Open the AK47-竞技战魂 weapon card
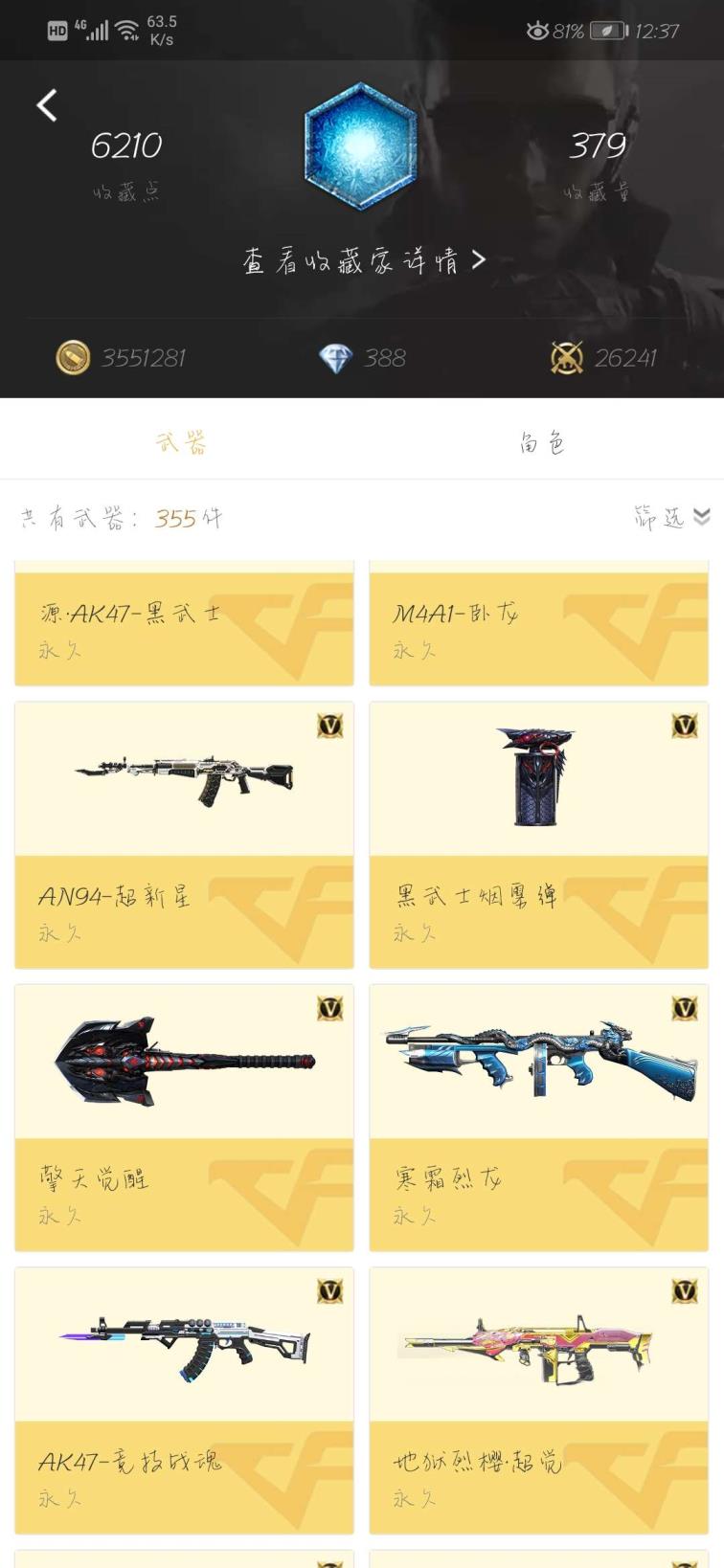This screenshot has height=1568, width=724. tap(184, 1400)
